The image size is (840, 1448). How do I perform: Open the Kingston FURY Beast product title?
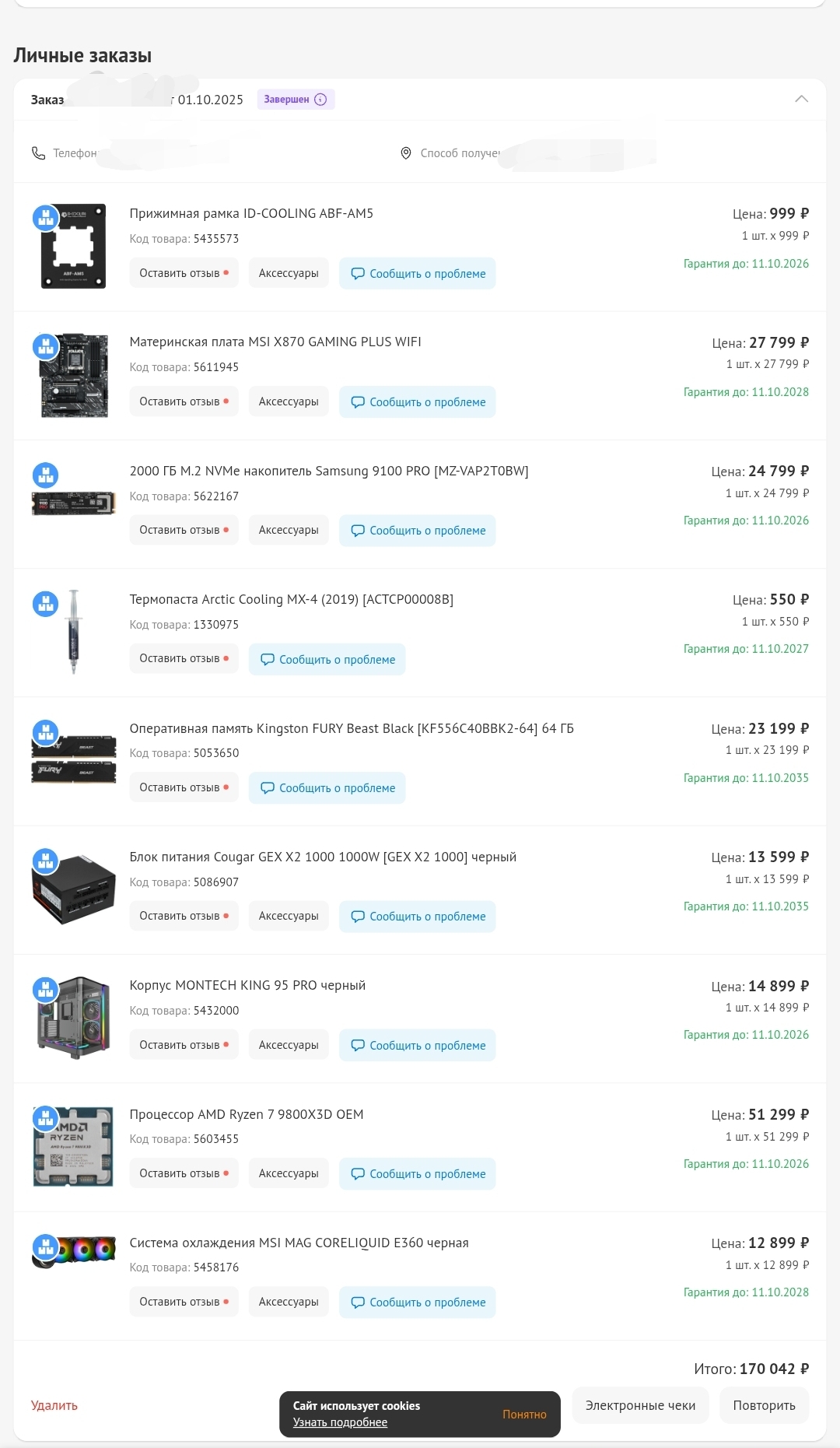pos(351,728)
